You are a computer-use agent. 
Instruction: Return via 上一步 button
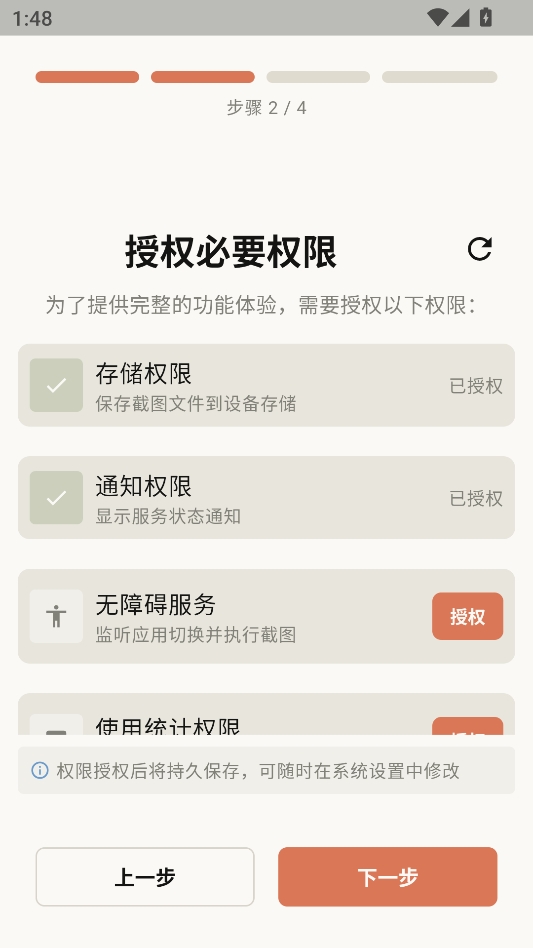[x=145, y=877]
